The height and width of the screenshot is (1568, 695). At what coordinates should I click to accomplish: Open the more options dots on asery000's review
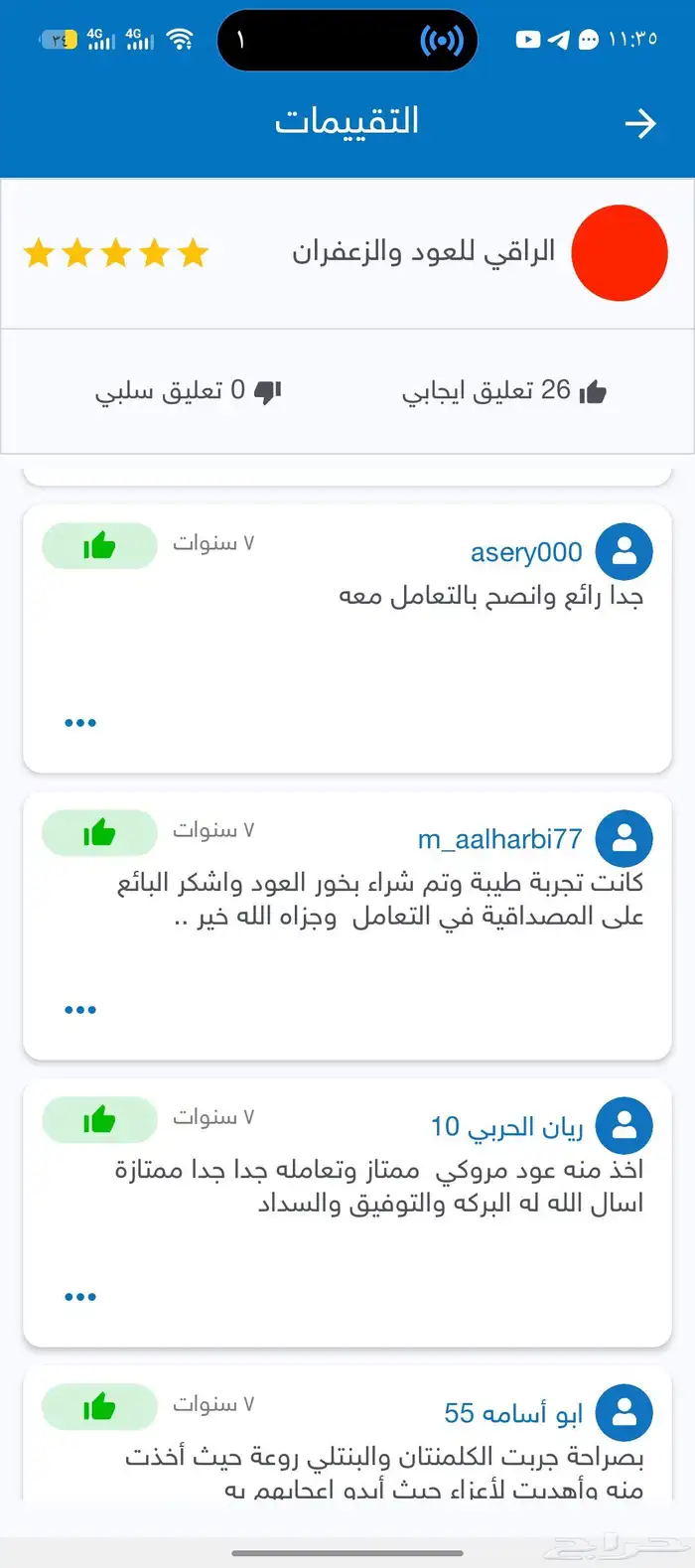pos(79,723)
